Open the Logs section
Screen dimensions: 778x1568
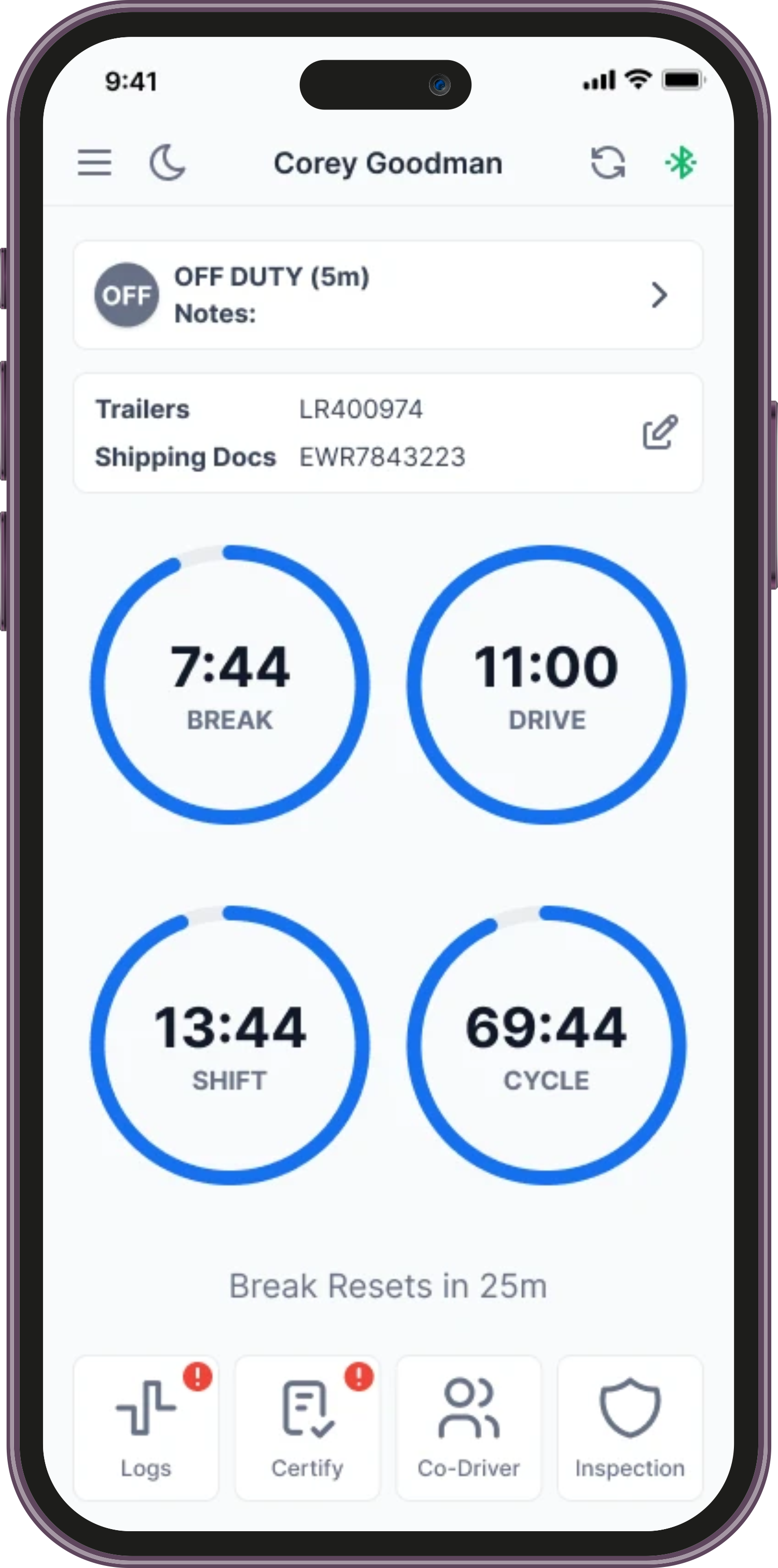[x=146, y=1428]
